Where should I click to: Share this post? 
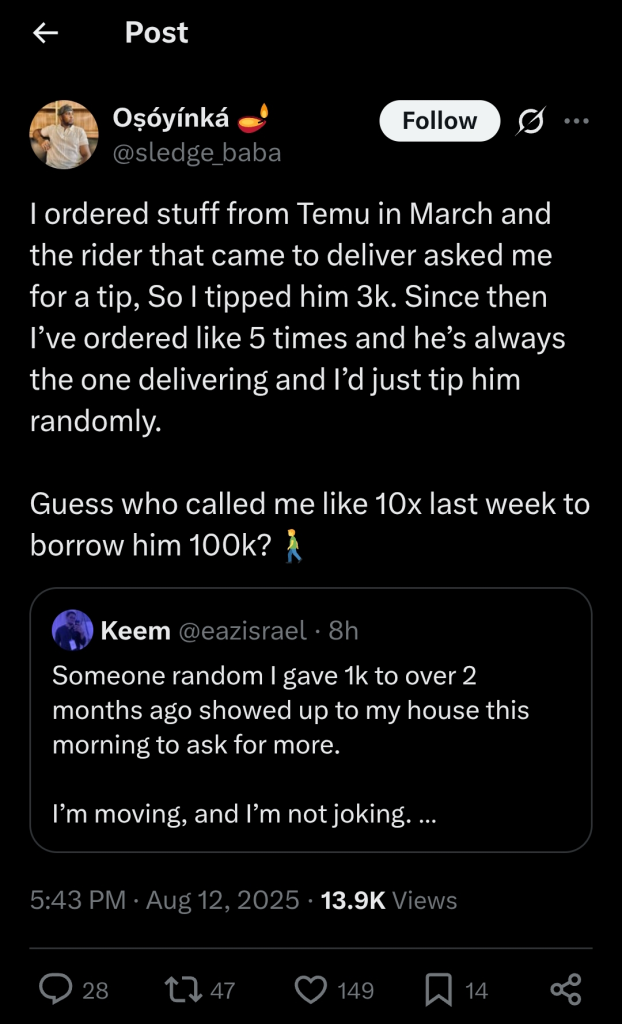565,989
